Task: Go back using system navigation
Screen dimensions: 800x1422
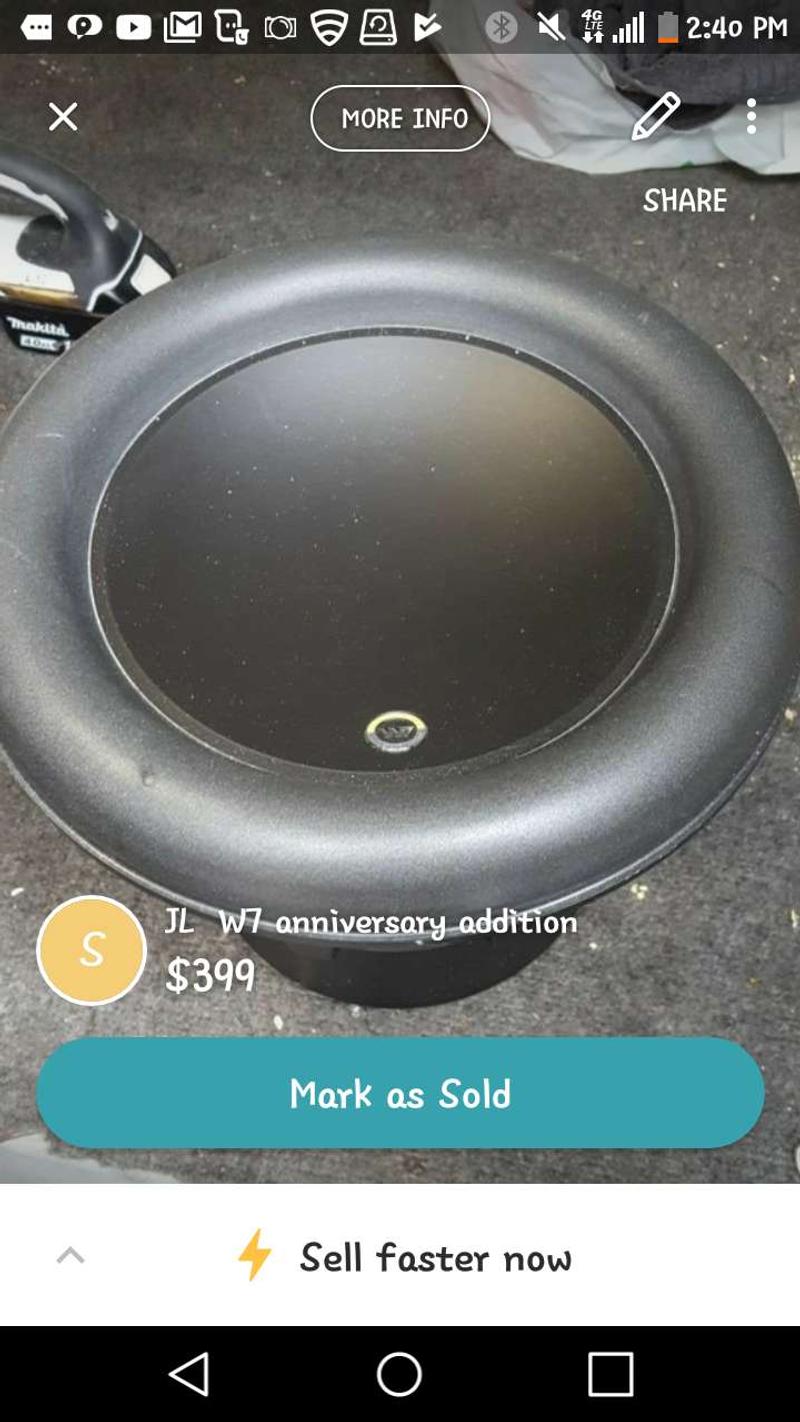Action: tap(189, 1374)
